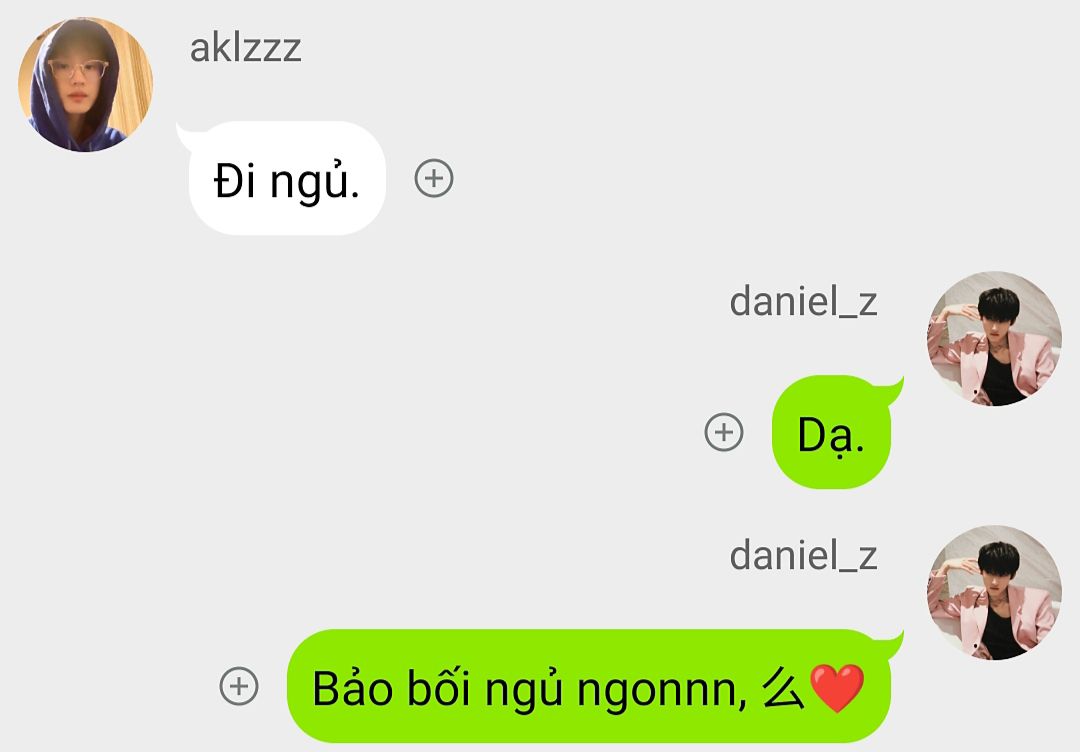Open aklzzz's profile picture
Image resolution: width=1080 pixels, height=752 pixels.
(85, 84)
